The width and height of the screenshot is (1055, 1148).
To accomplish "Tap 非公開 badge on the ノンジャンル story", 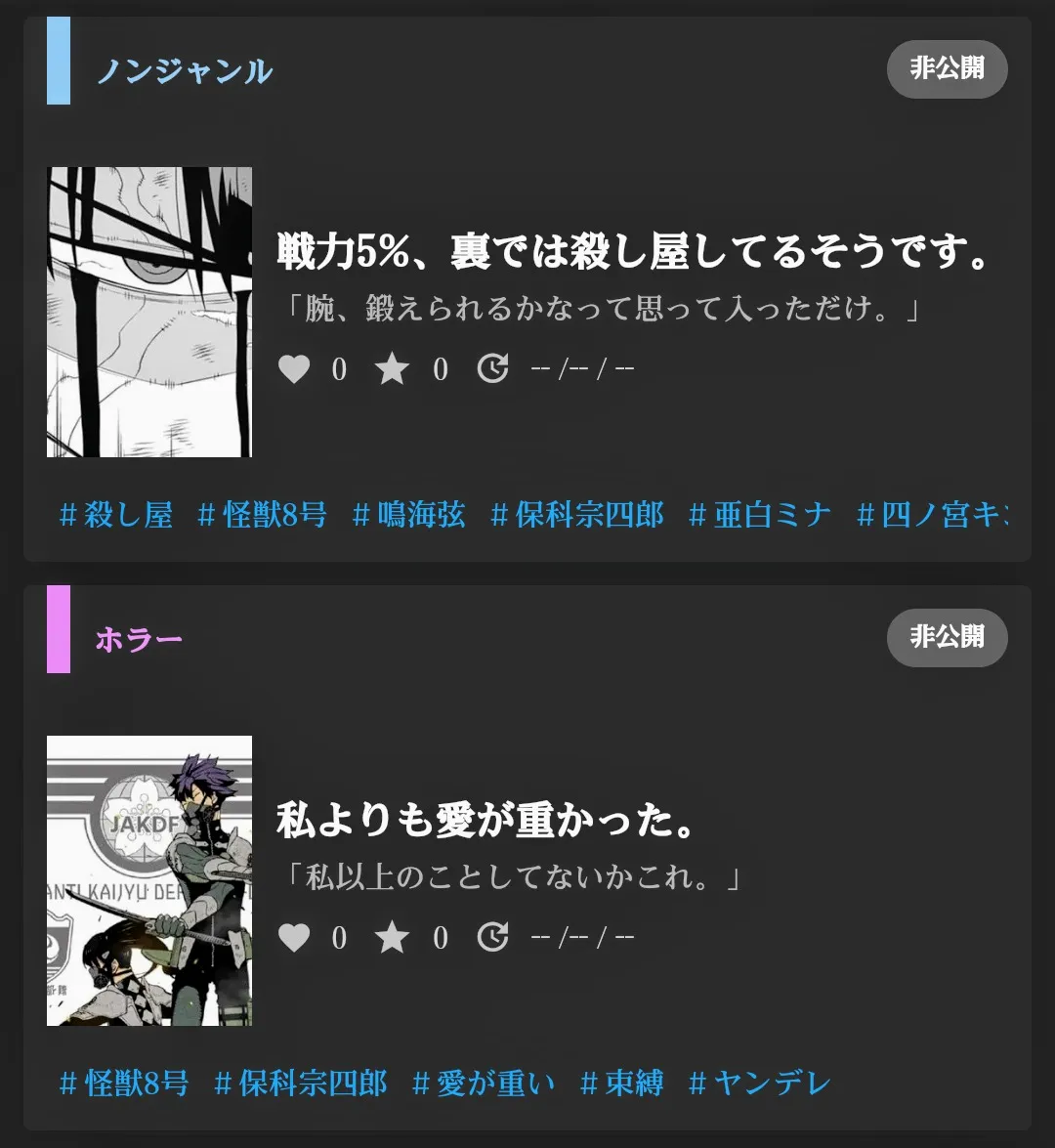I will [x=947, y=68].
